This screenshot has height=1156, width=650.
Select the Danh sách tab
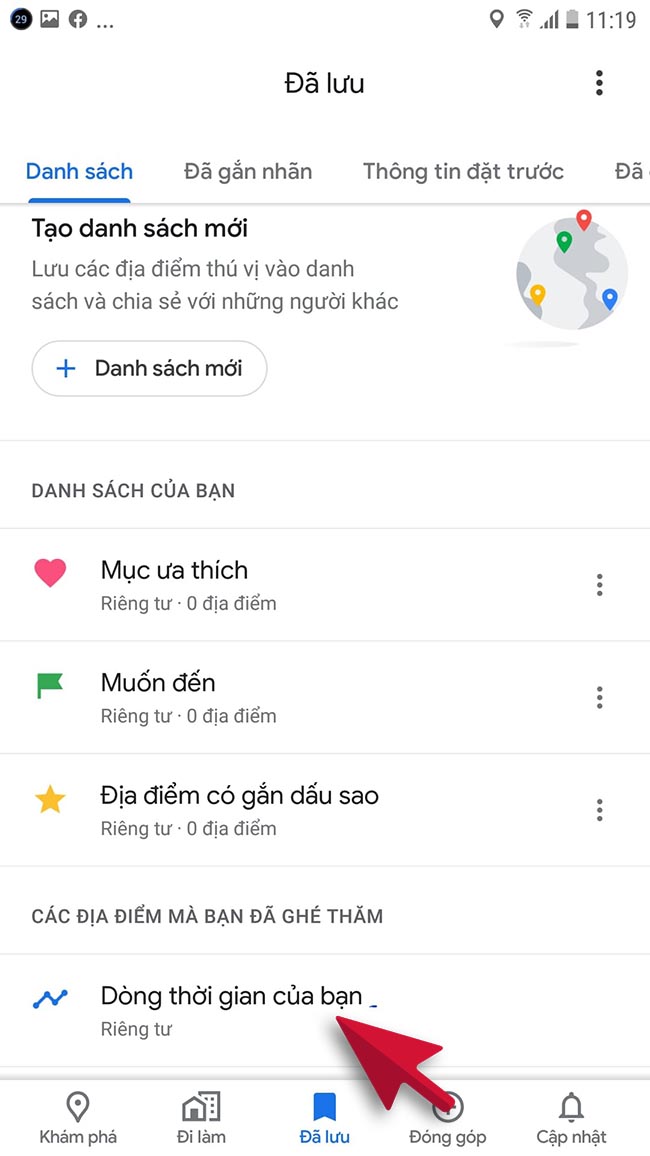click(79, 171)
